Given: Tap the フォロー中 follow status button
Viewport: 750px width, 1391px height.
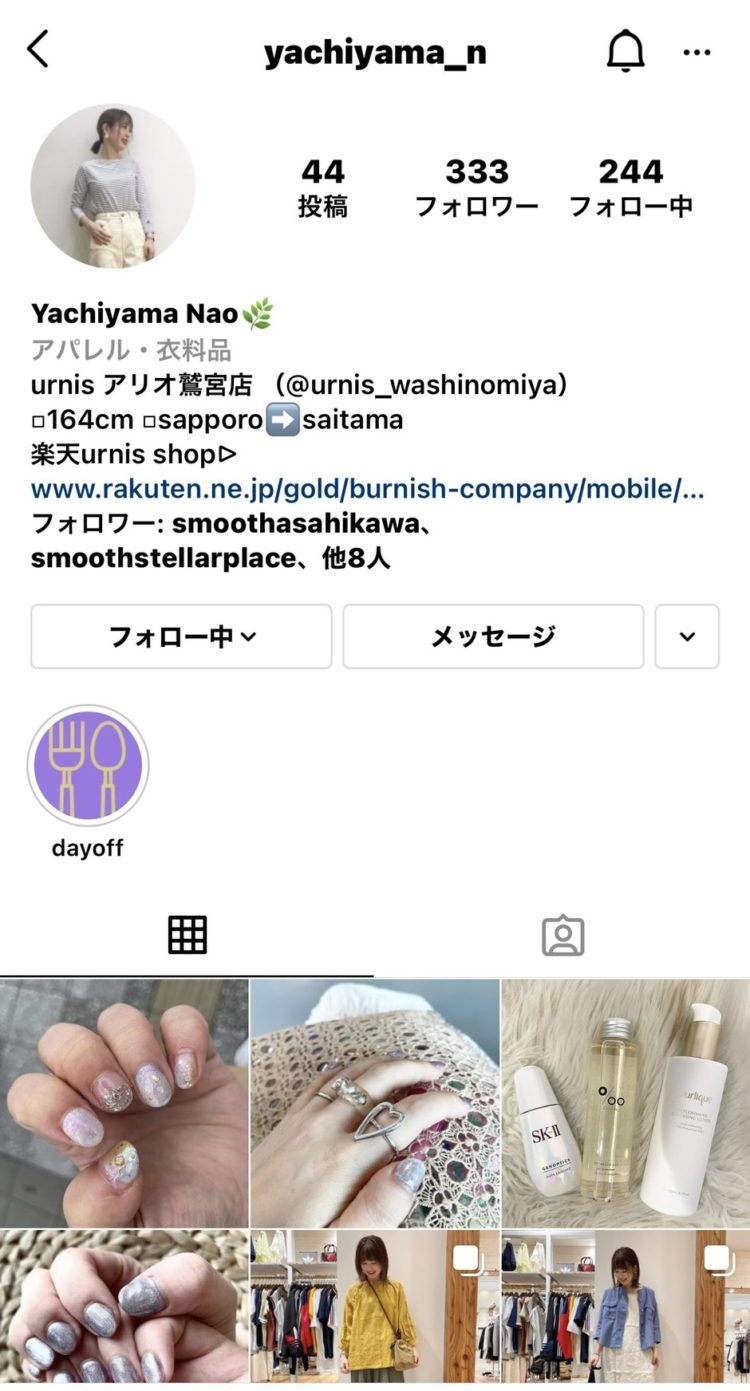Looking at the screenshot, I should coord(181,637).
